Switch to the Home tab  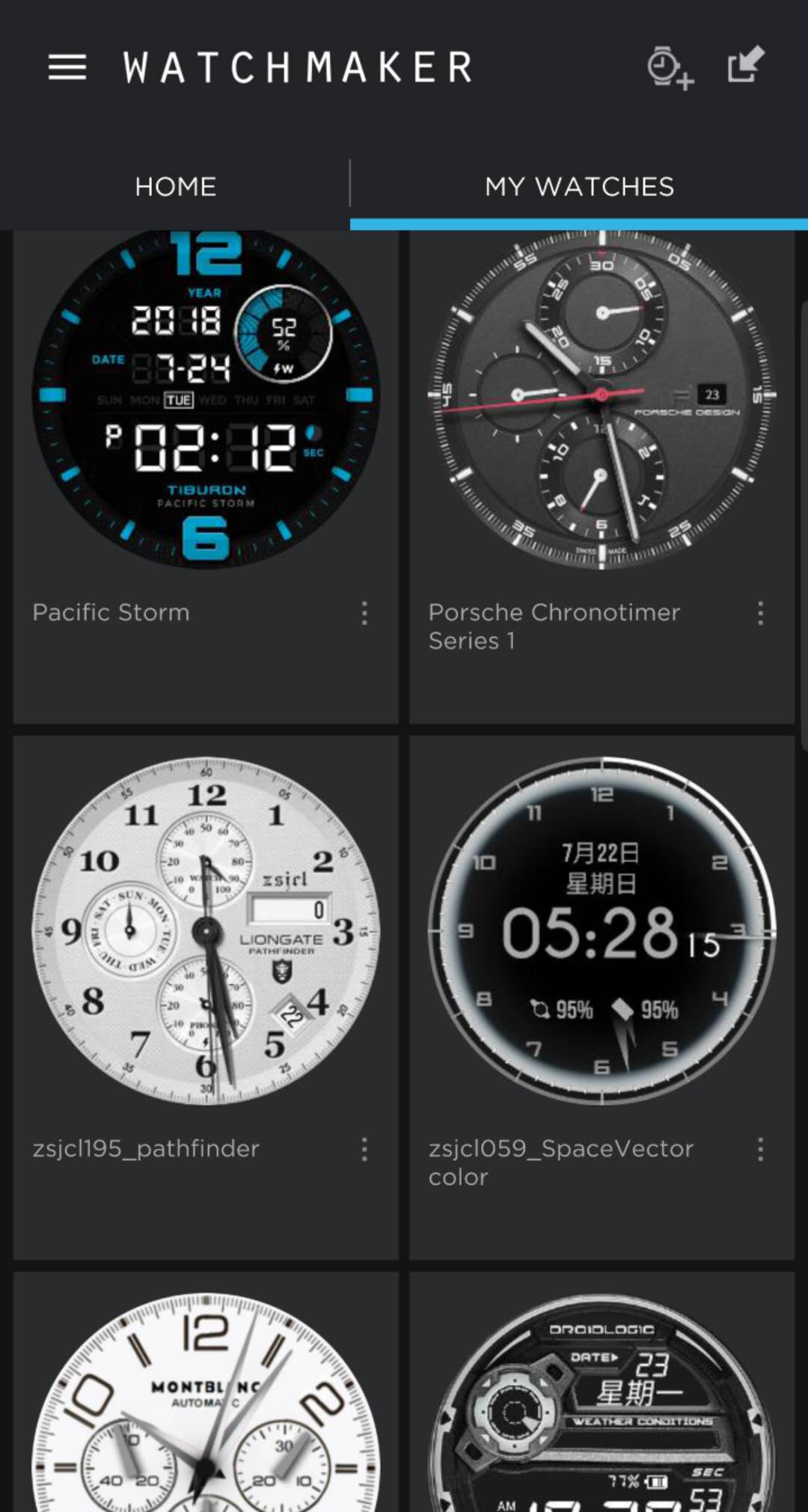(175, 186)
